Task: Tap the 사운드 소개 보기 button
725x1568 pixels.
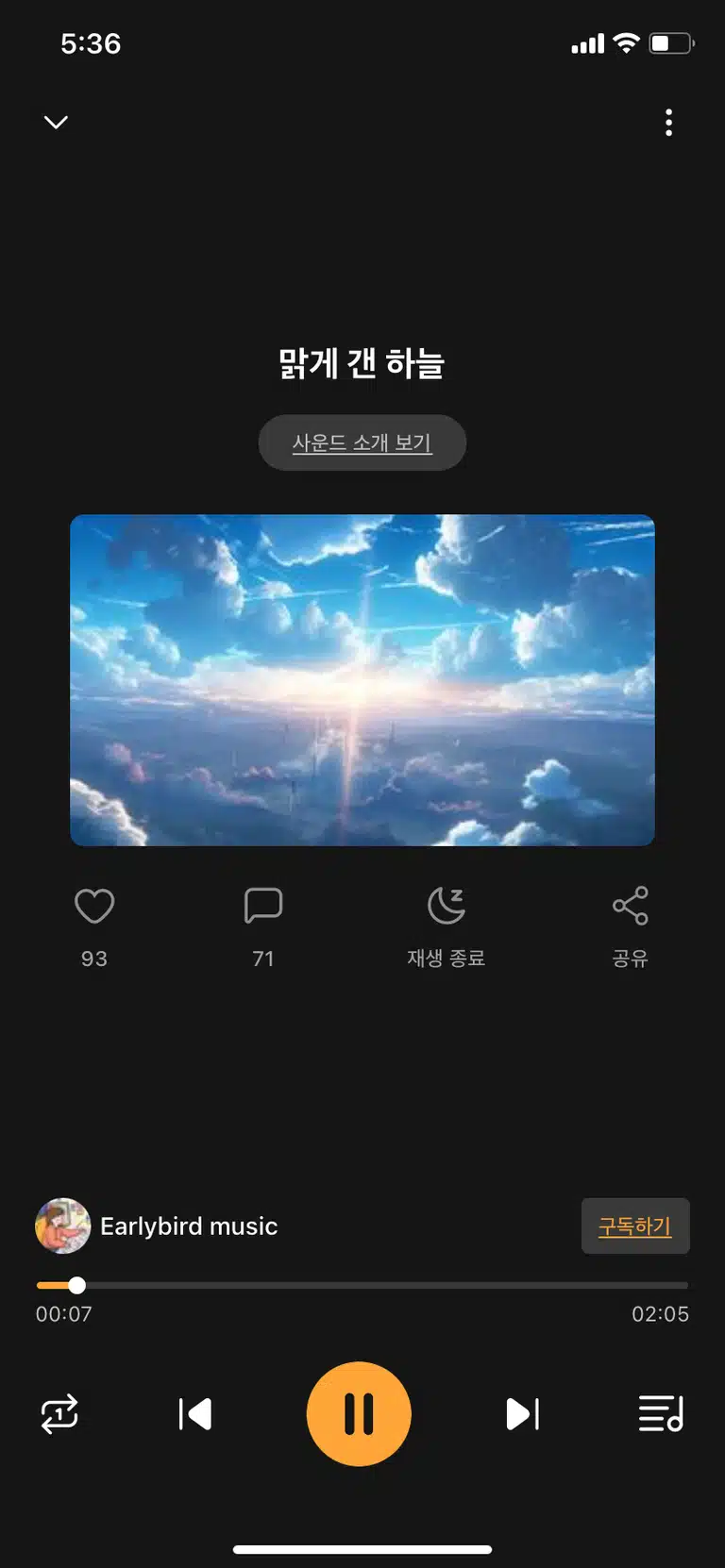Action: [x=362, y=442]
